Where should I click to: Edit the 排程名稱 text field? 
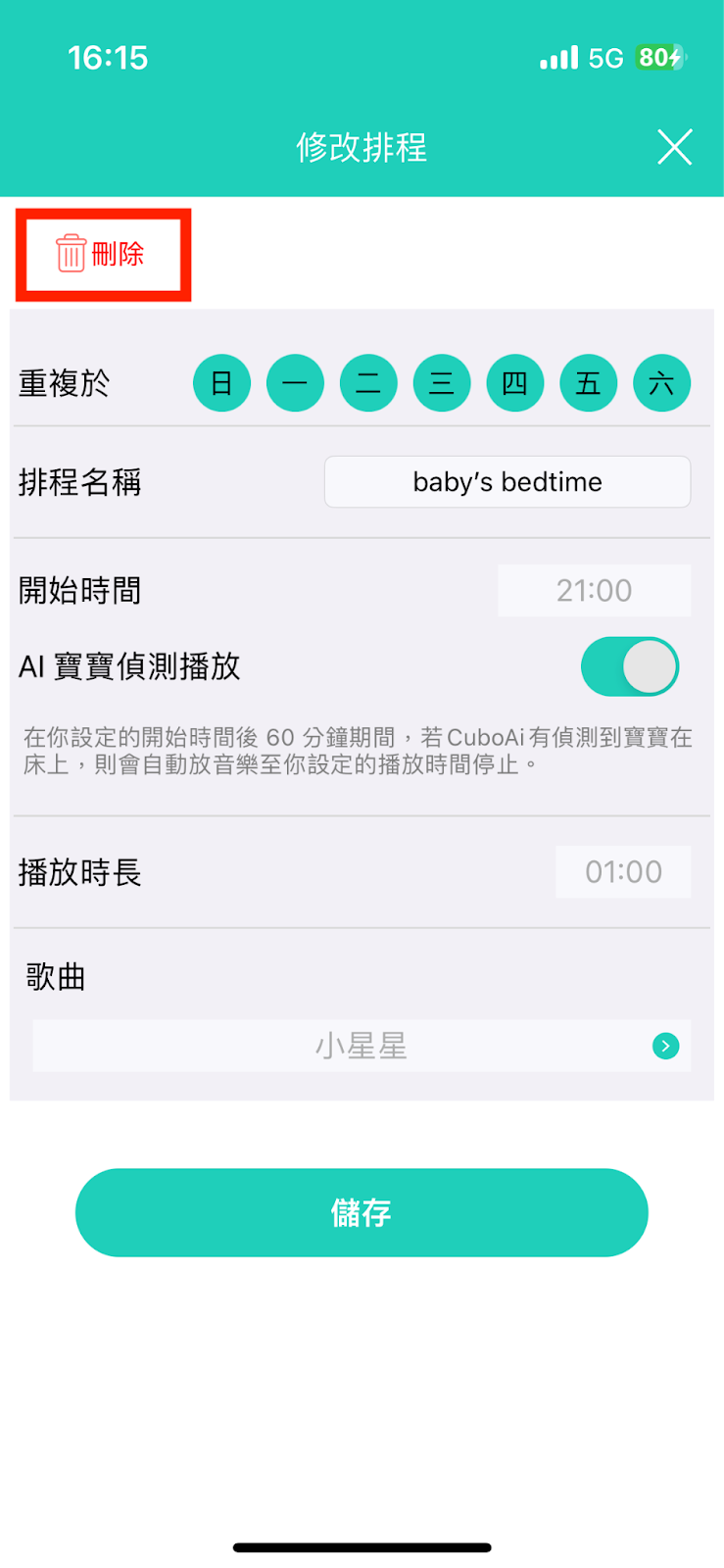(507, 482)
